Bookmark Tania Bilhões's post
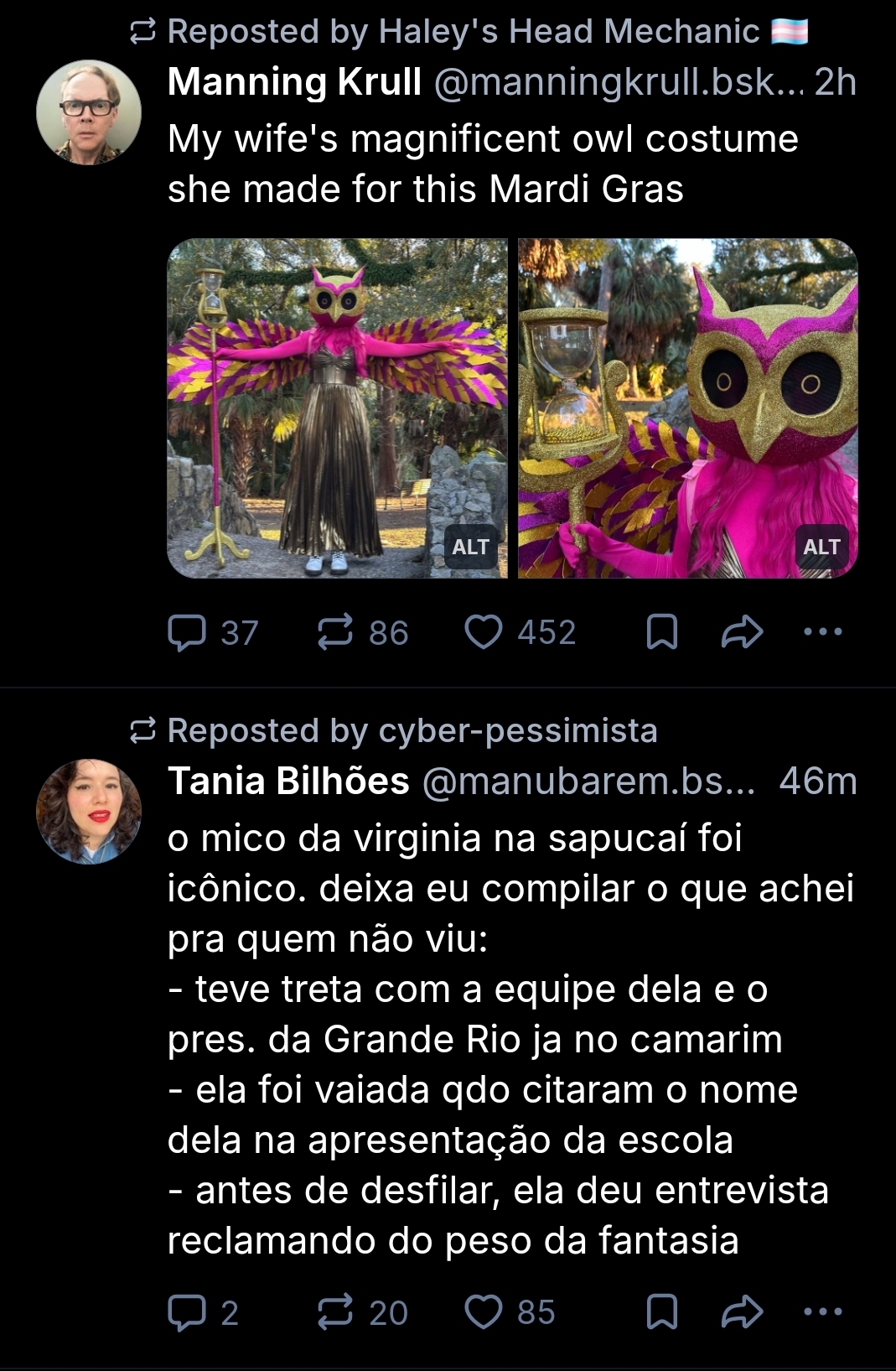 (x=662, y=1312)
